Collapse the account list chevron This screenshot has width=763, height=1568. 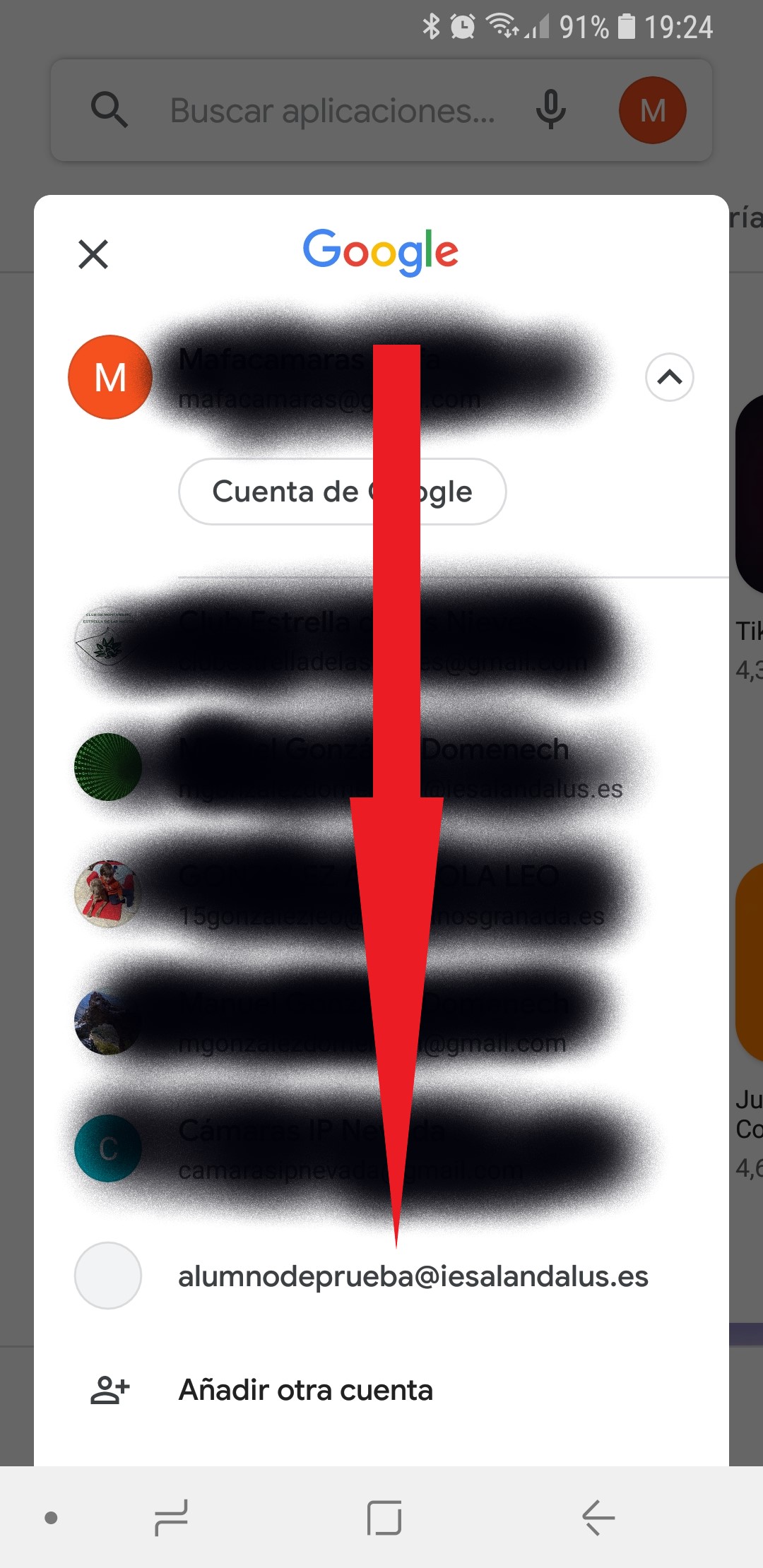(x=669, y=377)
